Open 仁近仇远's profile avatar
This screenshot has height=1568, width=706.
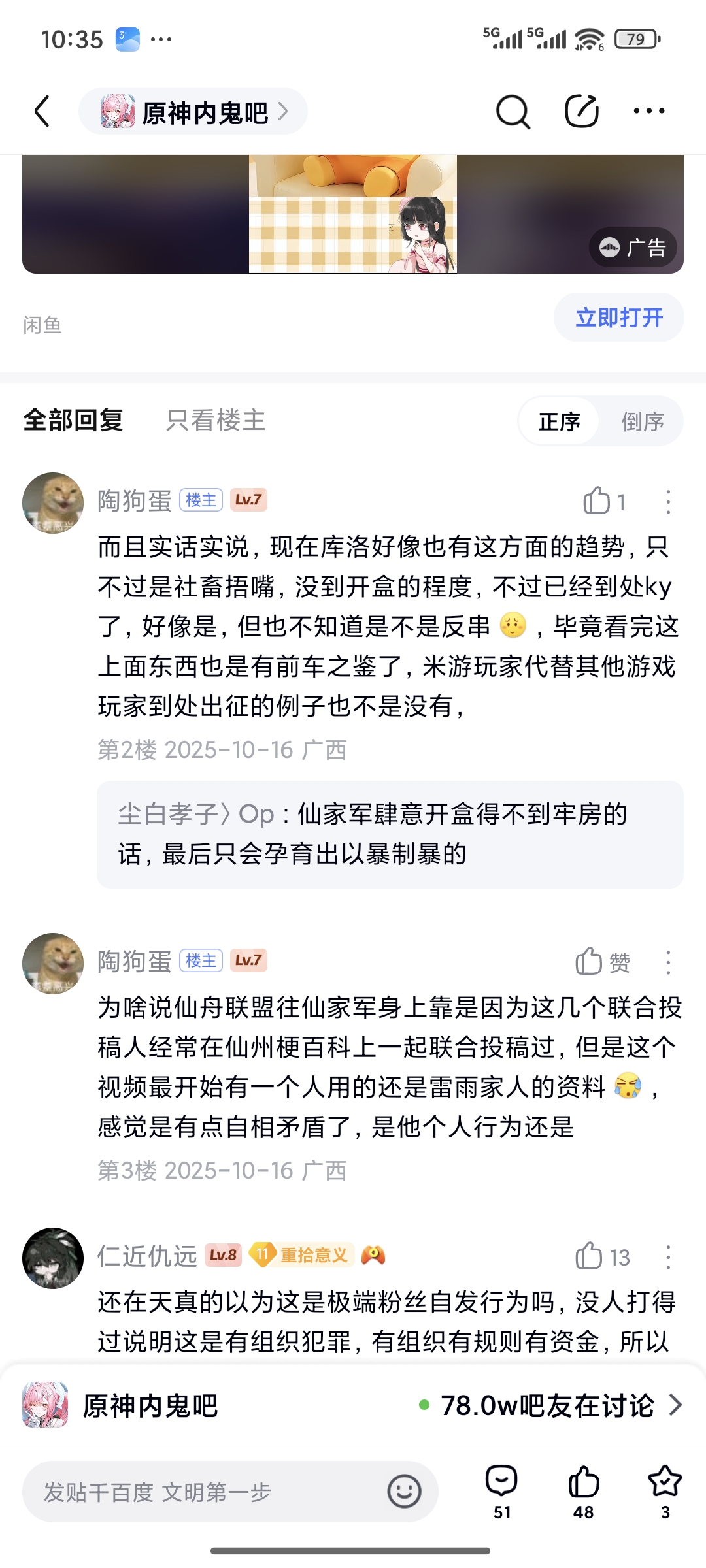pyautogui.click(x=53, y=1258)
